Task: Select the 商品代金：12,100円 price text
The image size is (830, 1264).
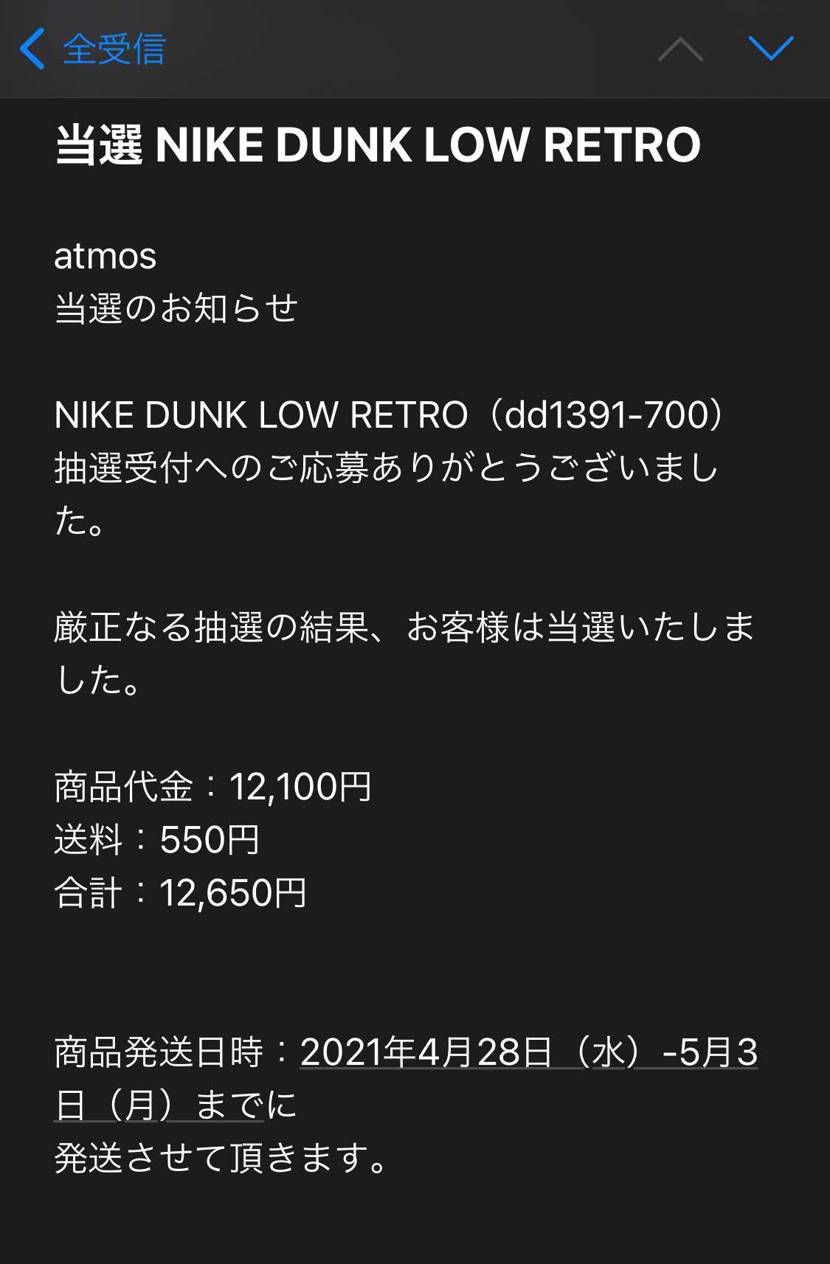Action: tap(212, 787)
